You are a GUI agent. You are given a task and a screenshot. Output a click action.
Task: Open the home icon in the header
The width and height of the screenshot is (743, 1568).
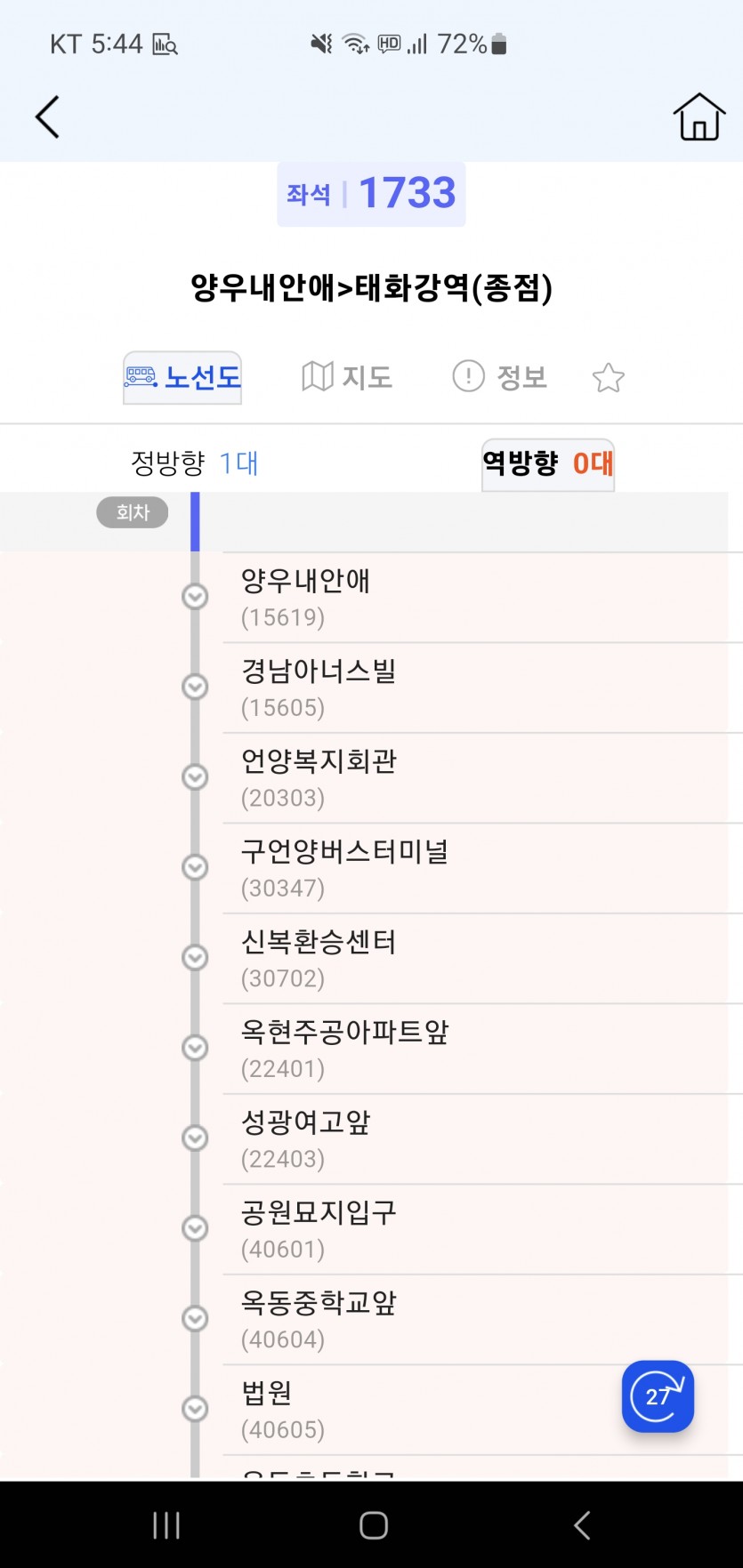point(699,117)
